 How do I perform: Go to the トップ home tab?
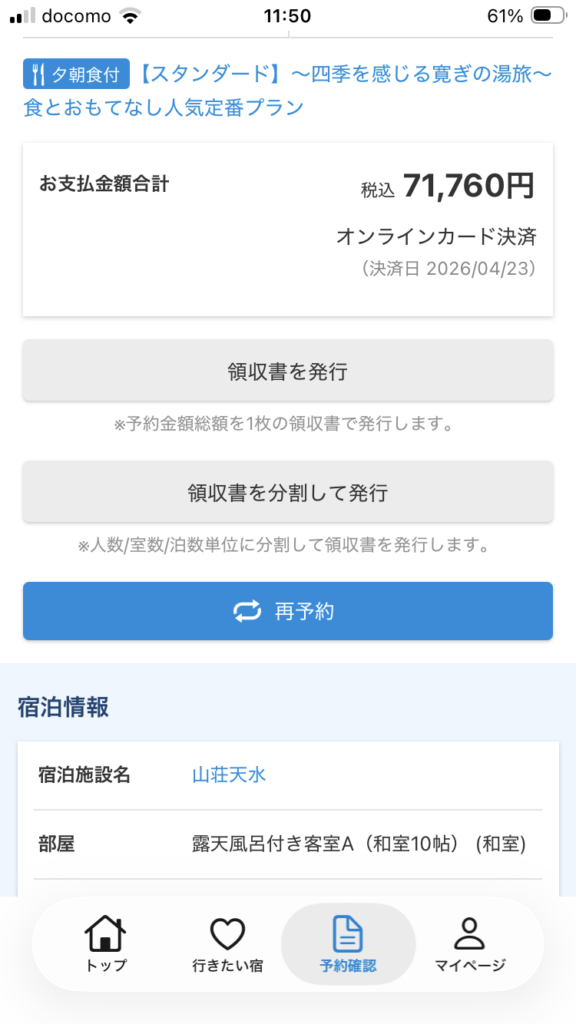pyautogui.click(x=106, y=944)
